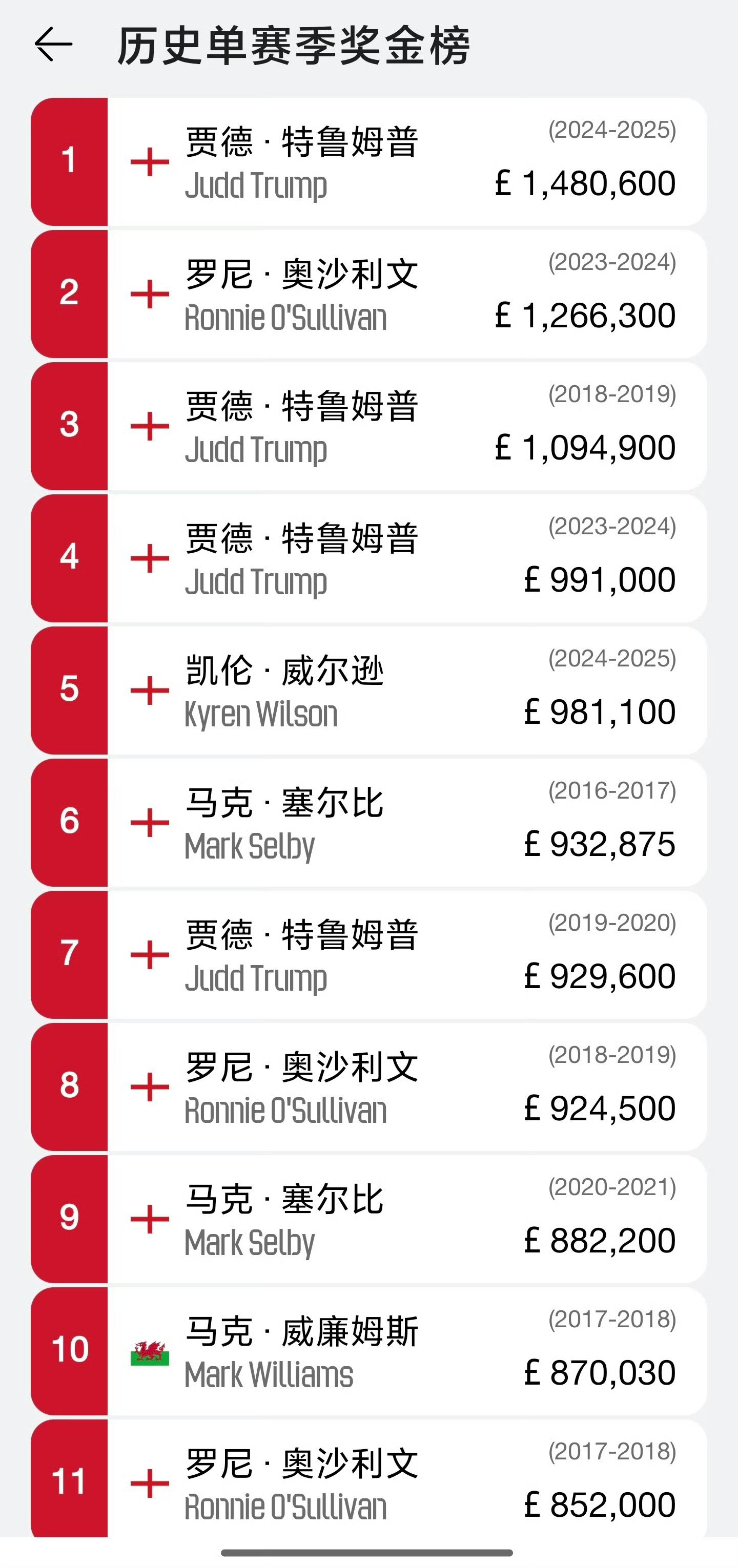The height and width of the screenshot is (1568, 738).
Task: Select Judd Trump's 2018-2019 row
Action: click(369, 426)
